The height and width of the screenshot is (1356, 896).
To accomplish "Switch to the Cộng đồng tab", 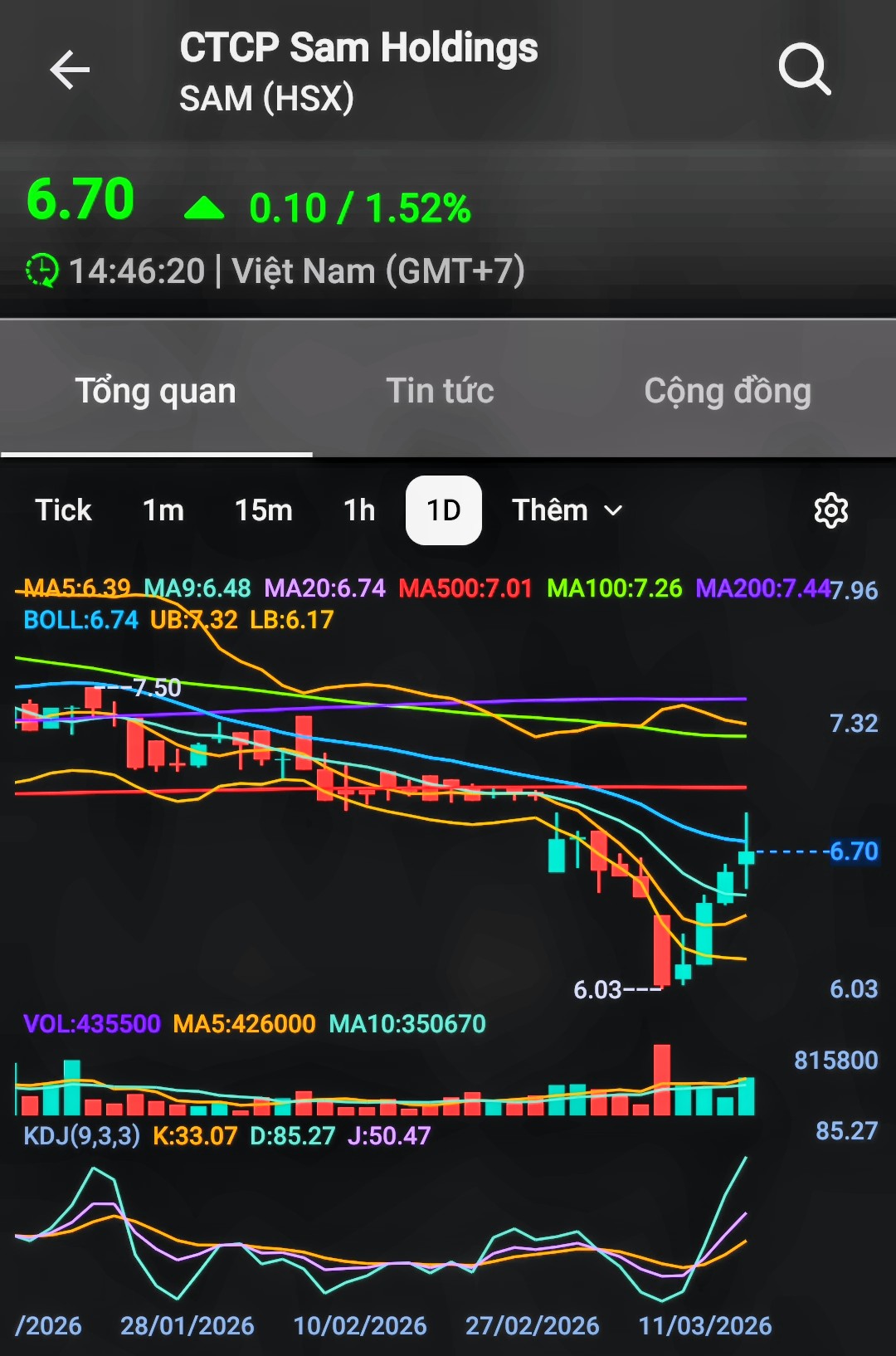I will (728, 391).
